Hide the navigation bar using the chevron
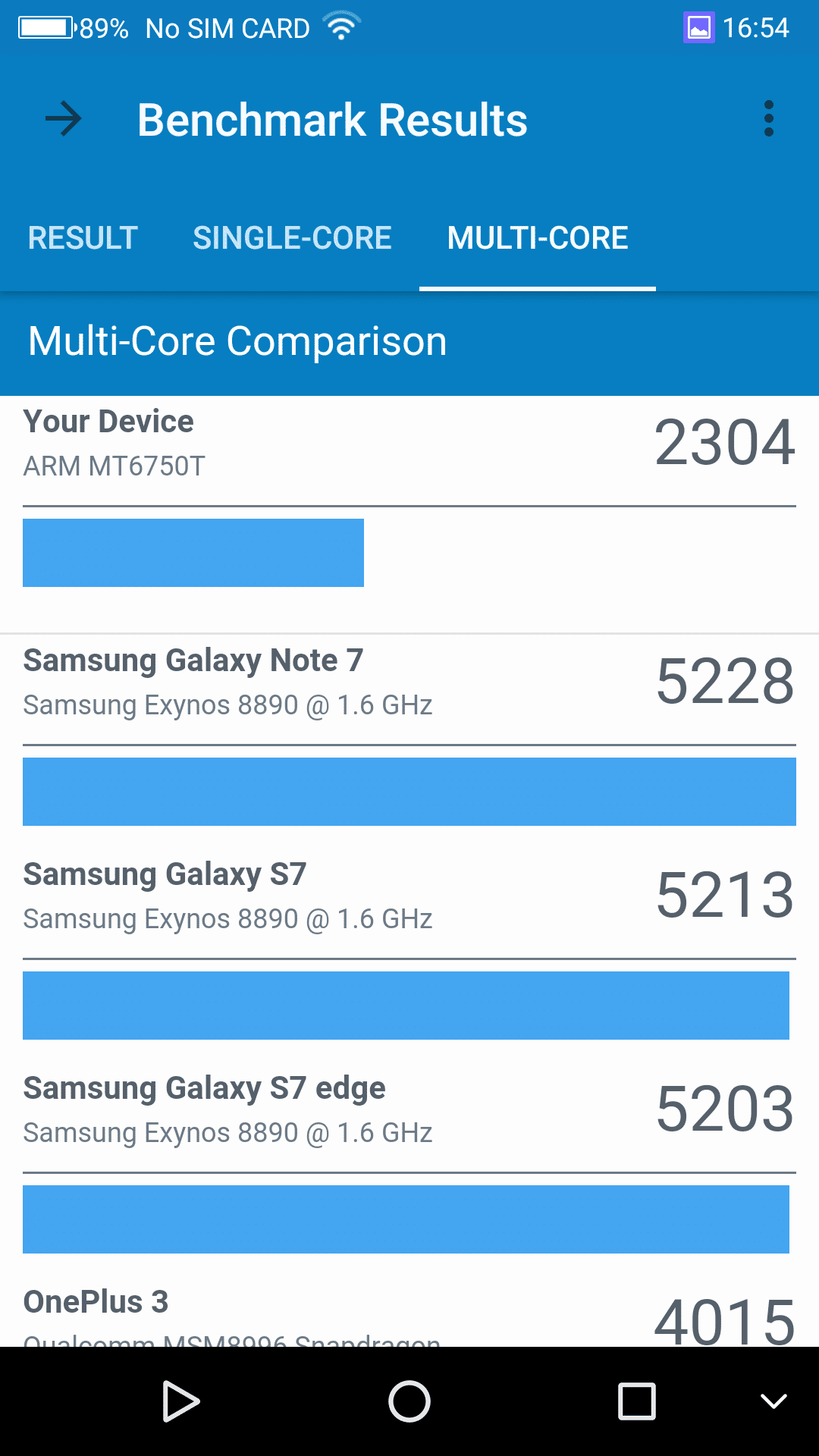The width and height of the screenshot is (819, 1456). point(773,1401)
